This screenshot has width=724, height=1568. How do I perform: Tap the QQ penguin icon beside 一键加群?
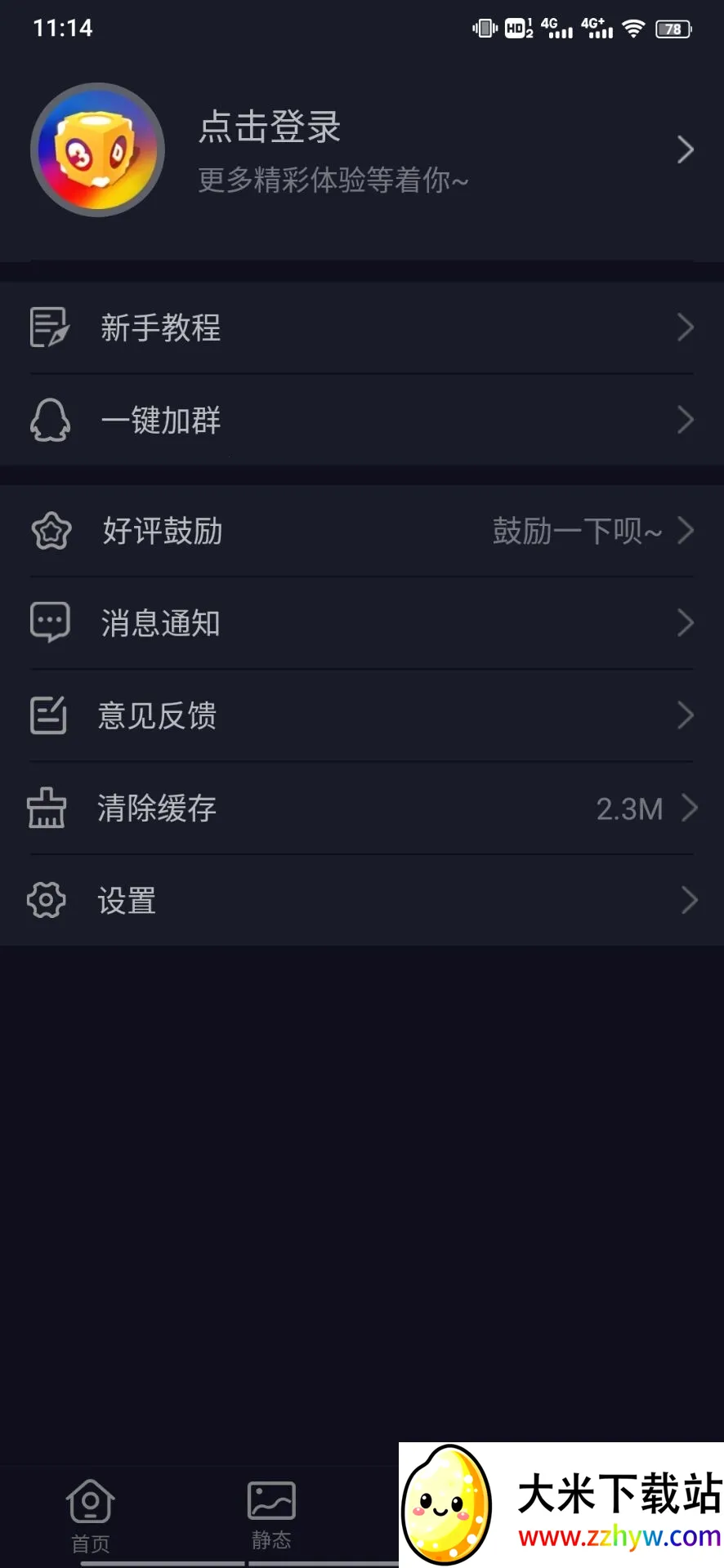click(49, 420)
